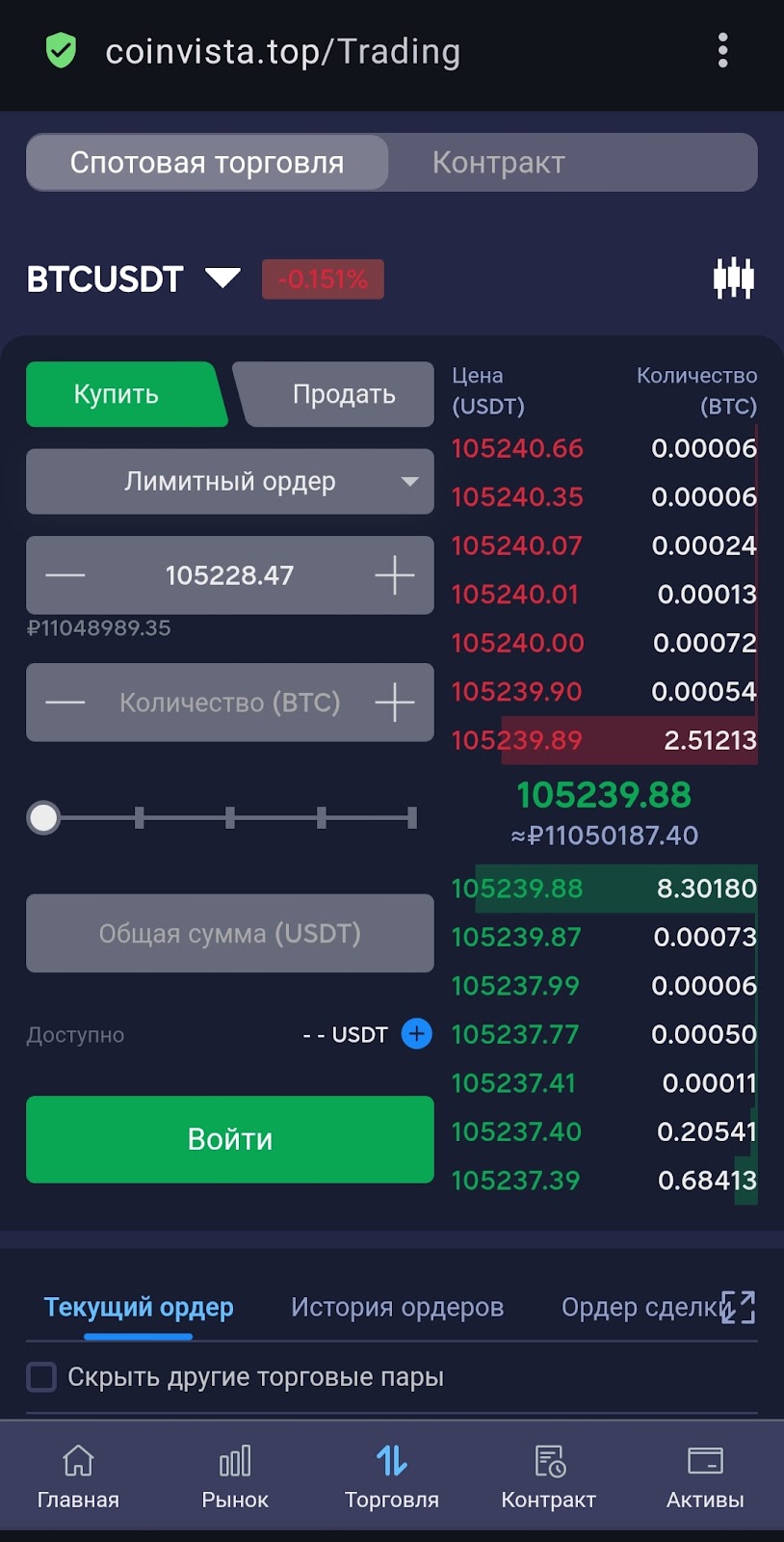Tap the Количество (BTC) field
Image resolution: width=784 pixels, height=1542 pixels.
229,703
